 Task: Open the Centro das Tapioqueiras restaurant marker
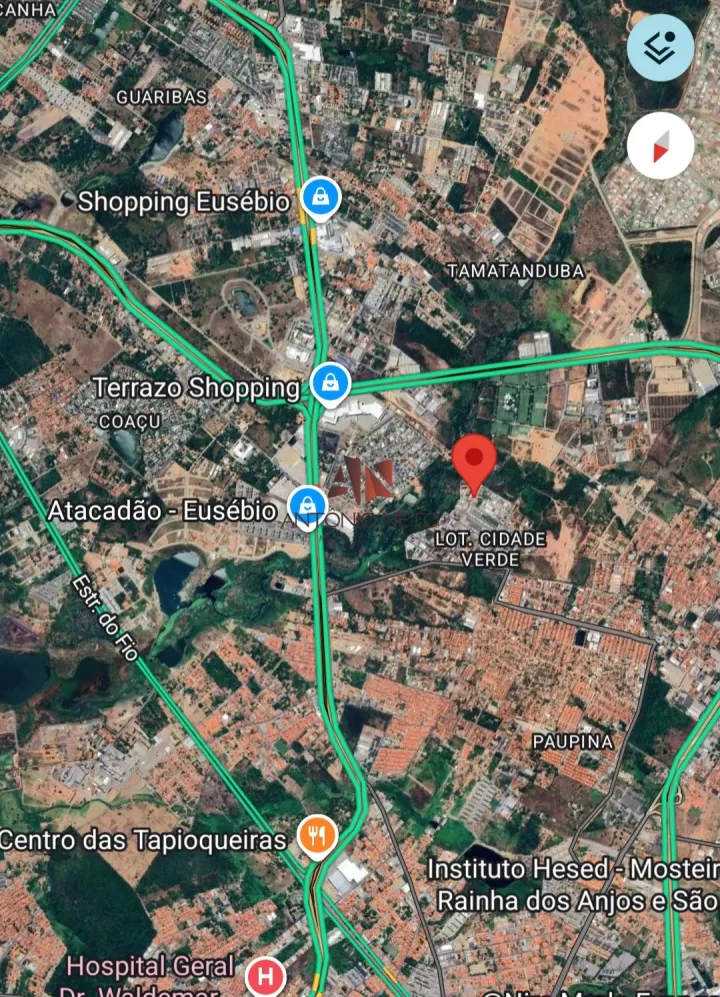pyautogui.click(x=317, y=837)
